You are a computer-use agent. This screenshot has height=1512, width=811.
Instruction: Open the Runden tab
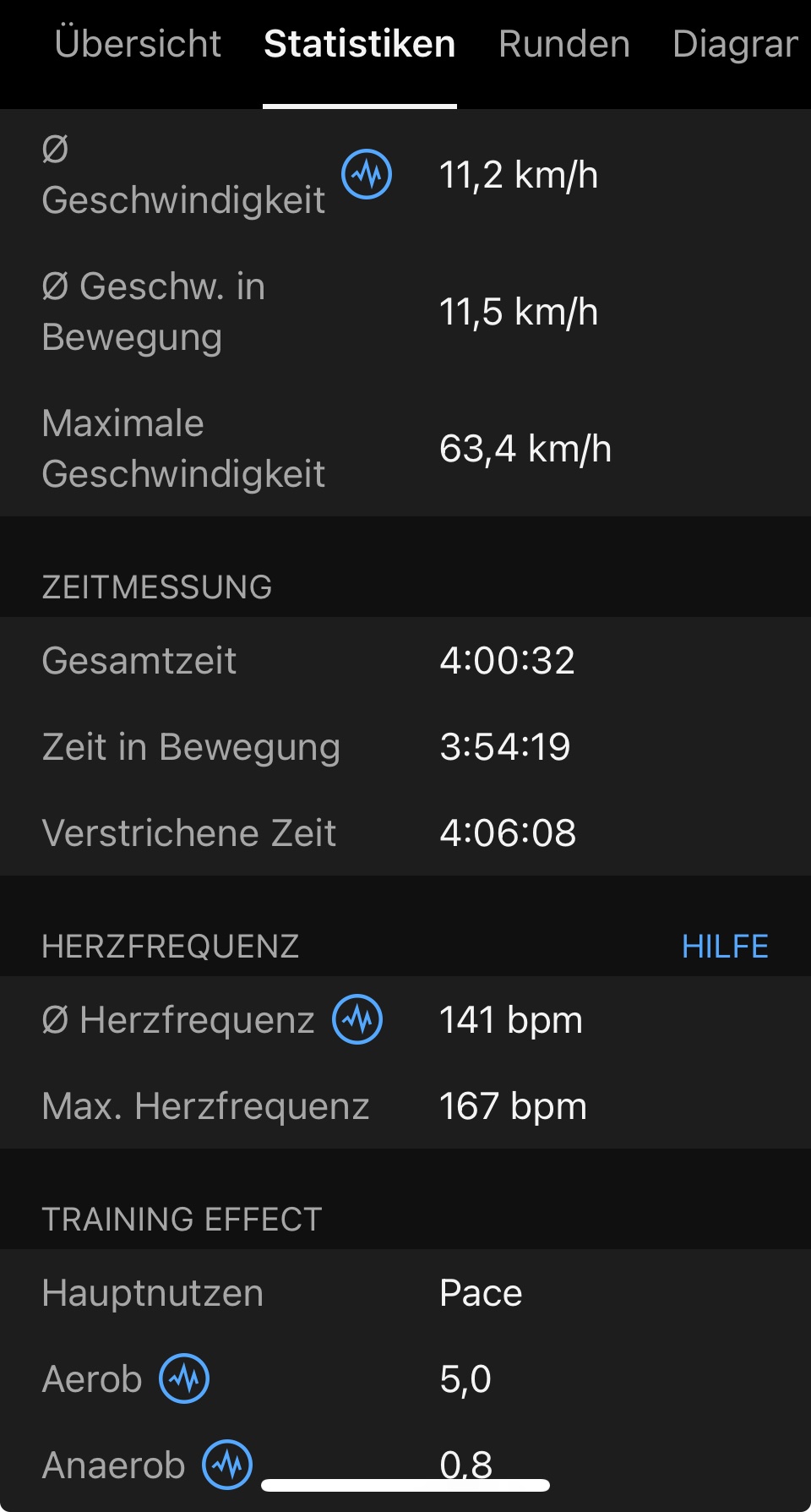(564, 44)
